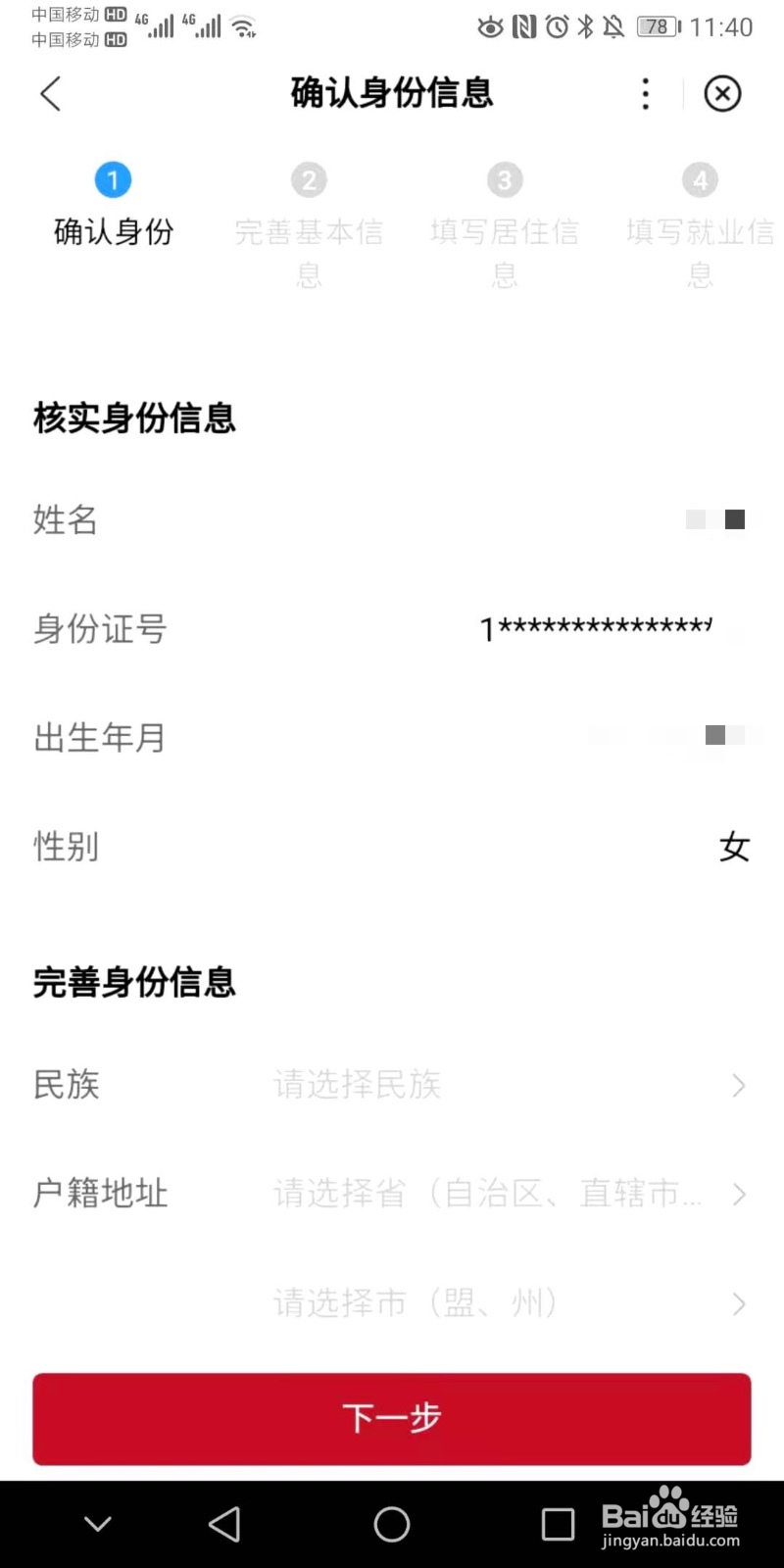Open the 民族 nationality selector
The height and width of the screenshot is (1568, 784).
pyautogui.click(x=392, y=1085)
